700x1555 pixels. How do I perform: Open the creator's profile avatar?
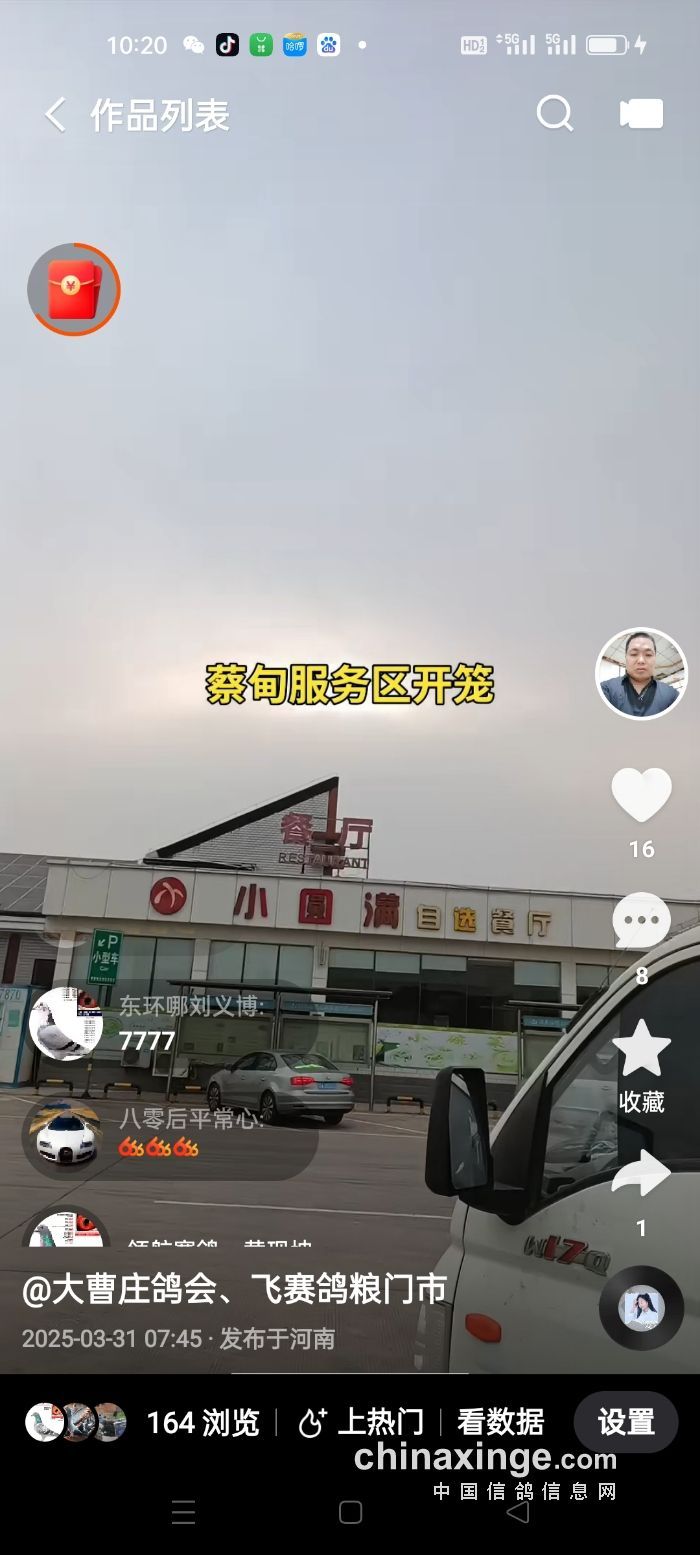(641, 674)
